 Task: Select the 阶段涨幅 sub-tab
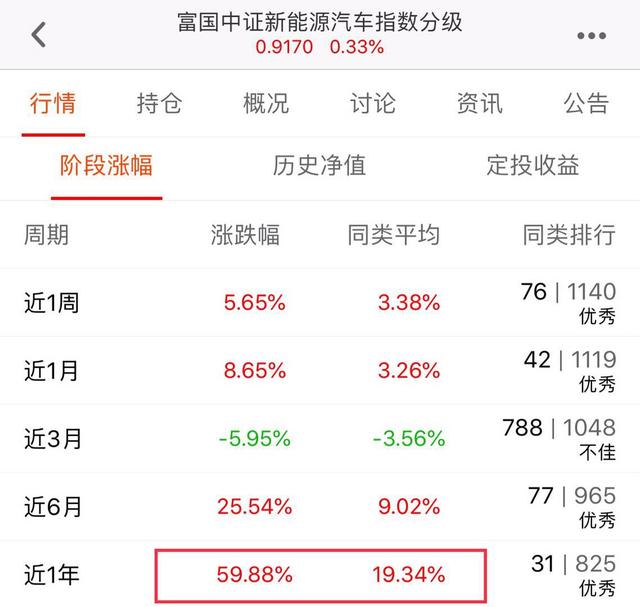[107, 165]
